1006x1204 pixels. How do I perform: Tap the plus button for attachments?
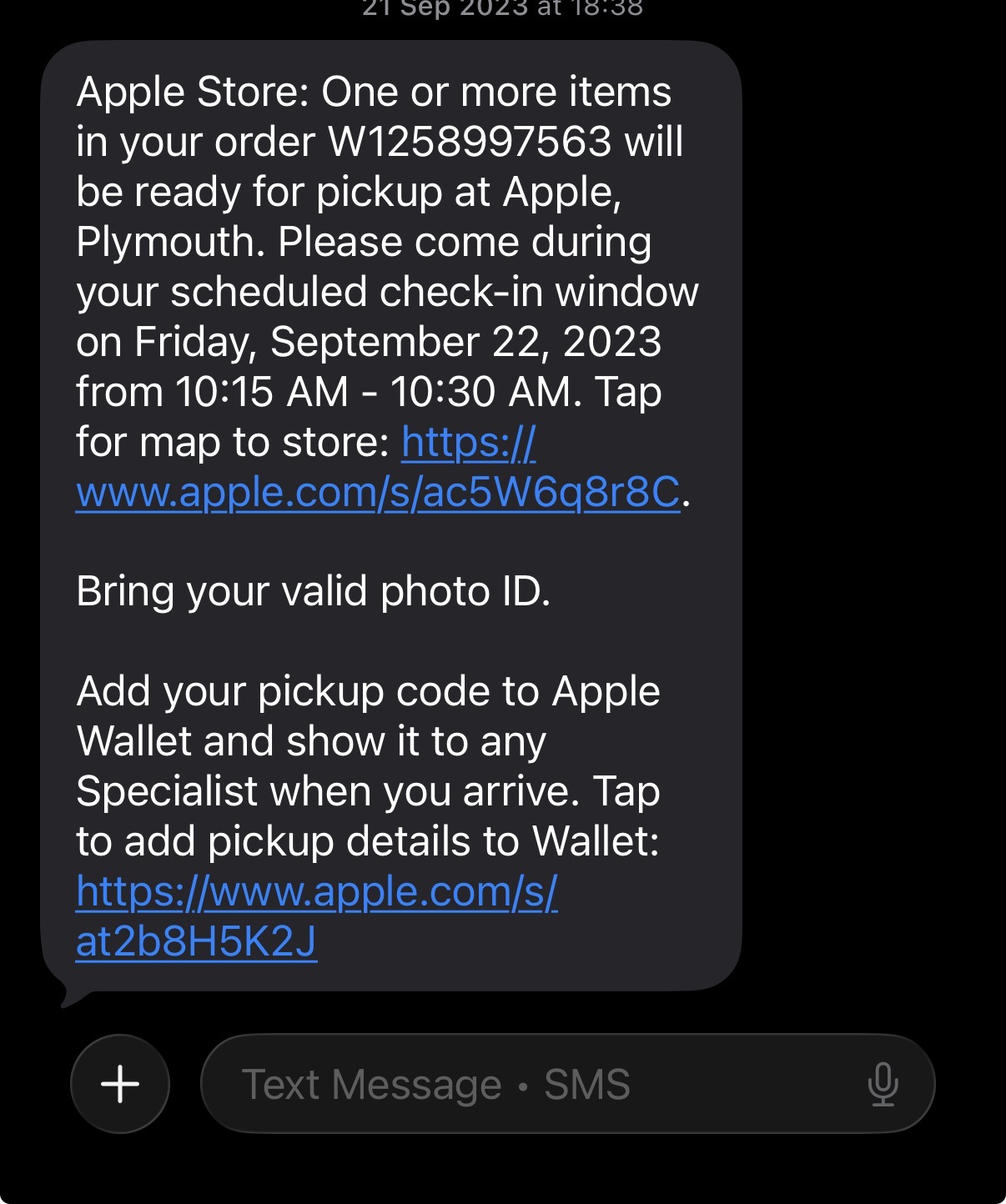[x=120, y=1084]
